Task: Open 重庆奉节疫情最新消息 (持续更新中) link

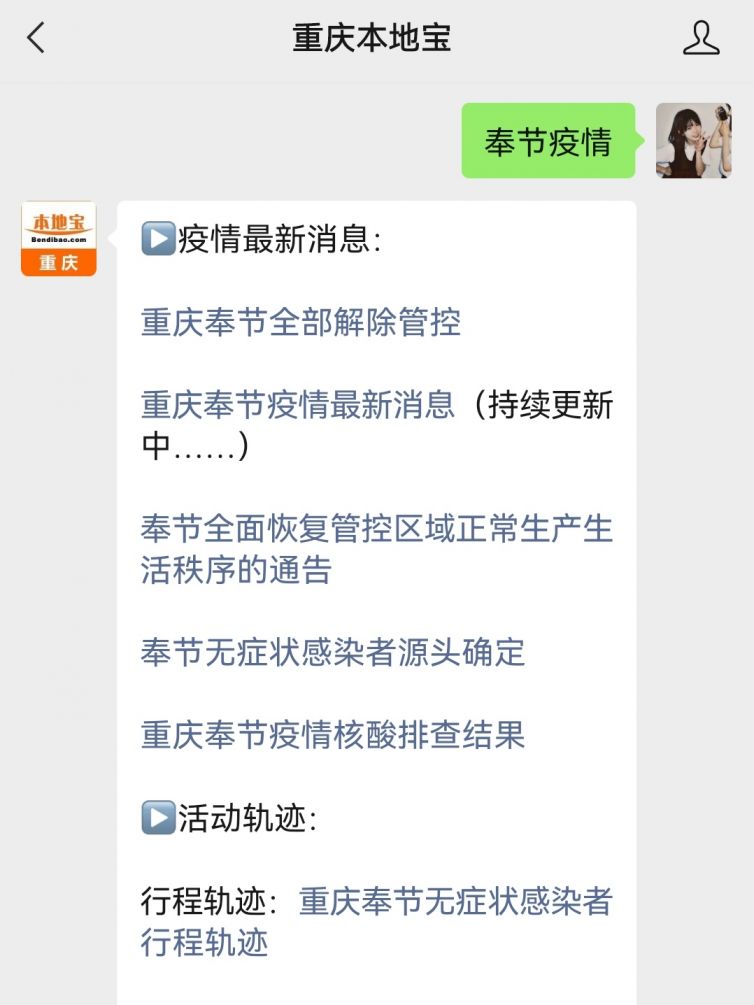Action: point(375,405)
